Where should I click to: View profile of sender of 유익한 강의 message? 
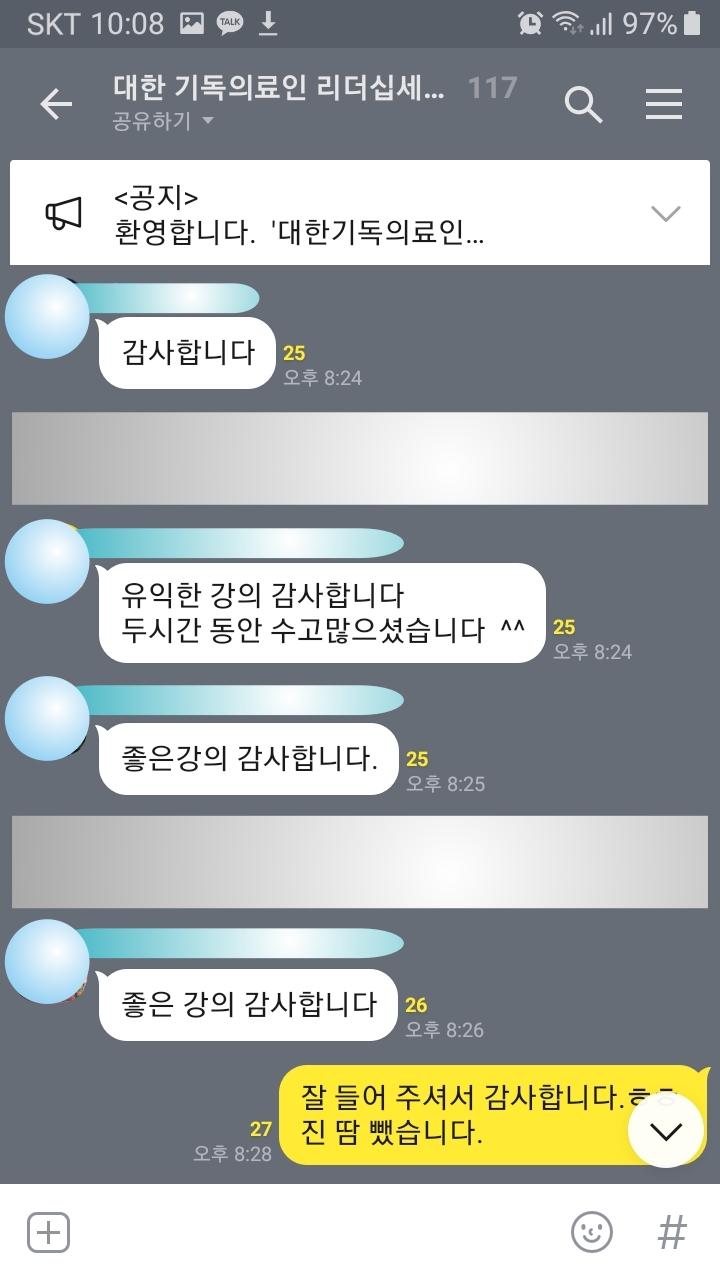(47, 562)
